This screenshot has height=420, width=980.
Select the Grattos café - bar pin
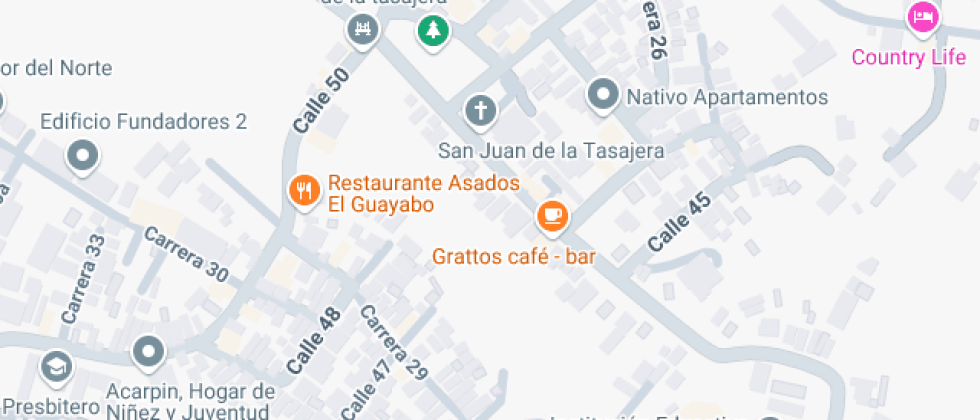coord(552,214)
